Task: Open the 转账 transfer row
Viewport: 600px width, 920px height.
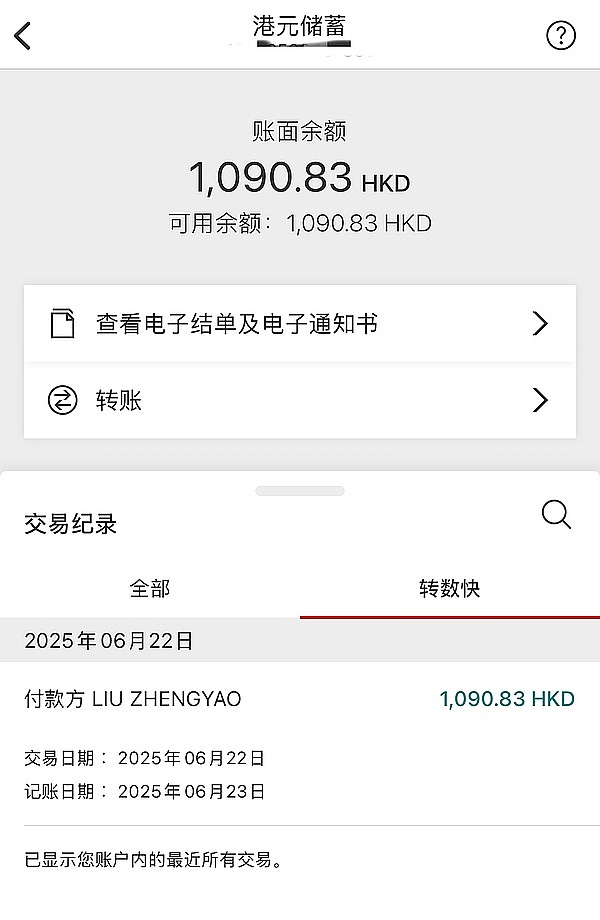Action: click(300, 401)
